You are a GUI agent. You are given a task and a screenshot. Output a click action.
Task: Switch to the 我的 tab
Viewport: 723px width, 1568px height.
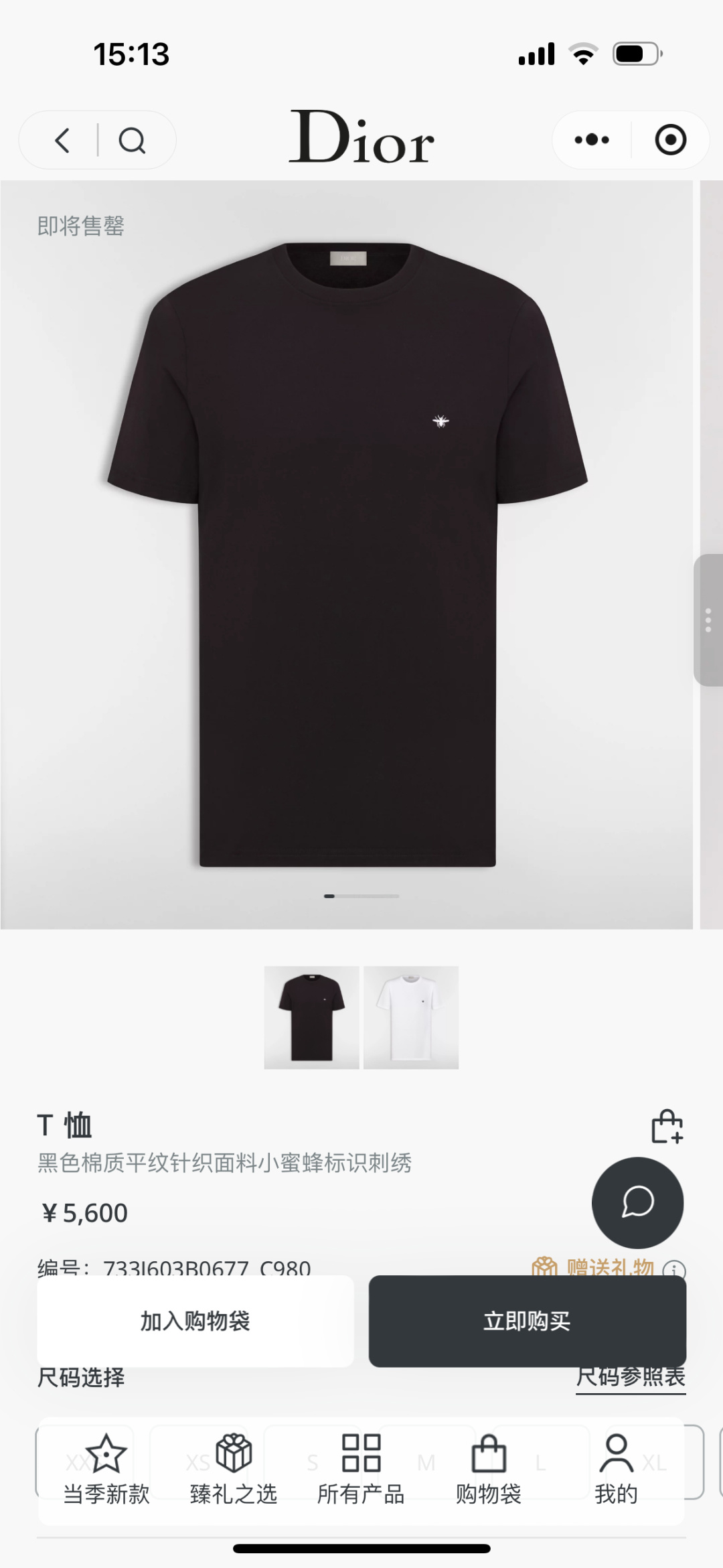point(616,1470)
